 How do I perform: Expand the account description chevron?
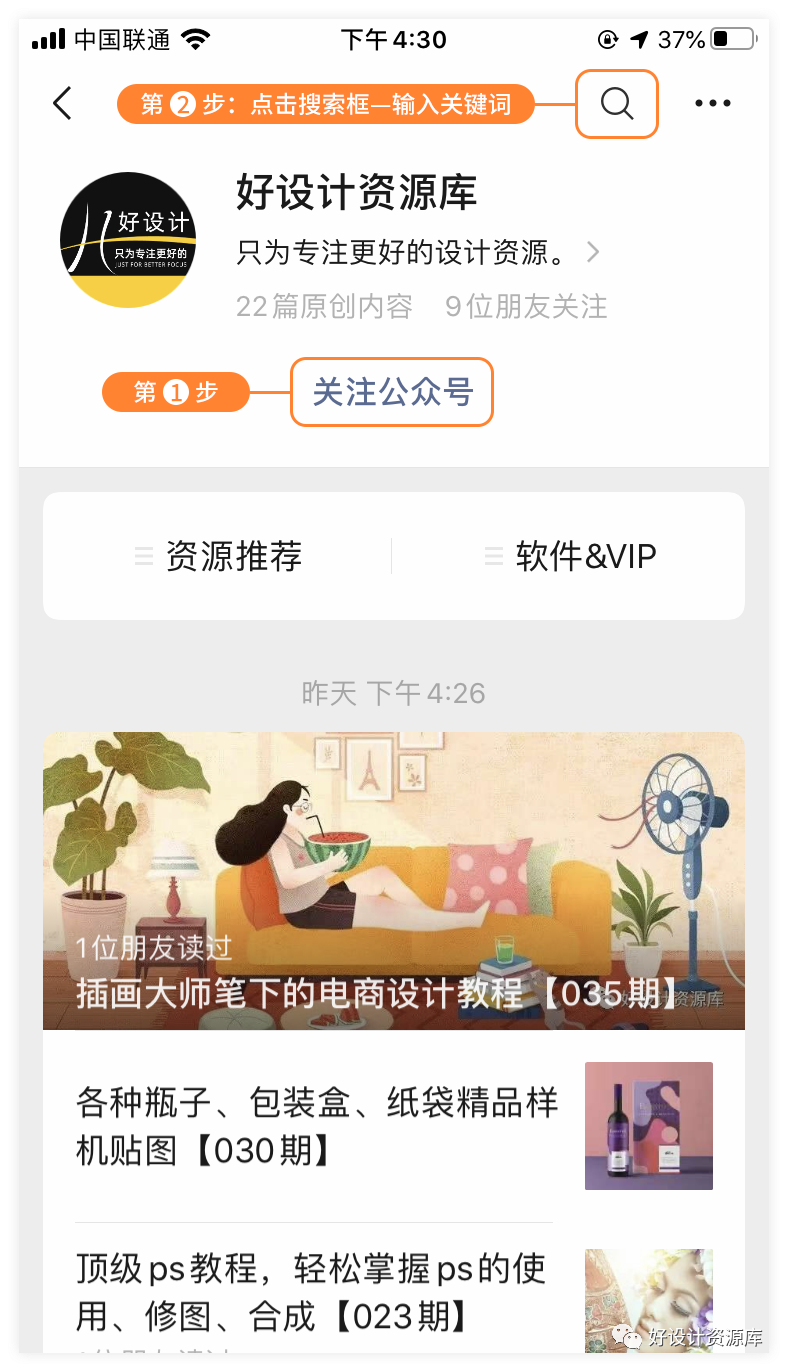(593, 251)
